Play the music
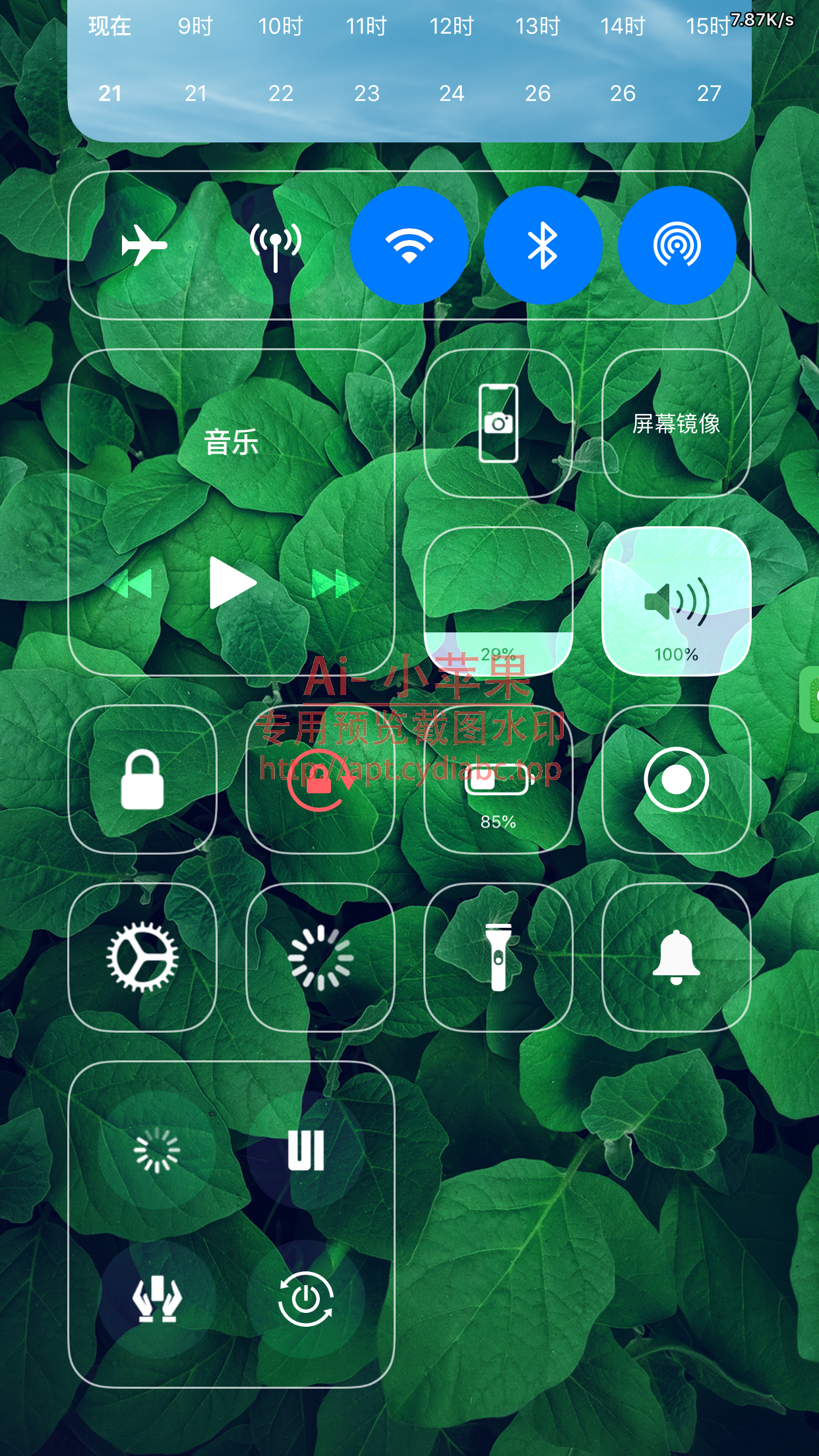The width and height of the screenshot is (819, 1456). pyautogui.click(x=231, y=583)
